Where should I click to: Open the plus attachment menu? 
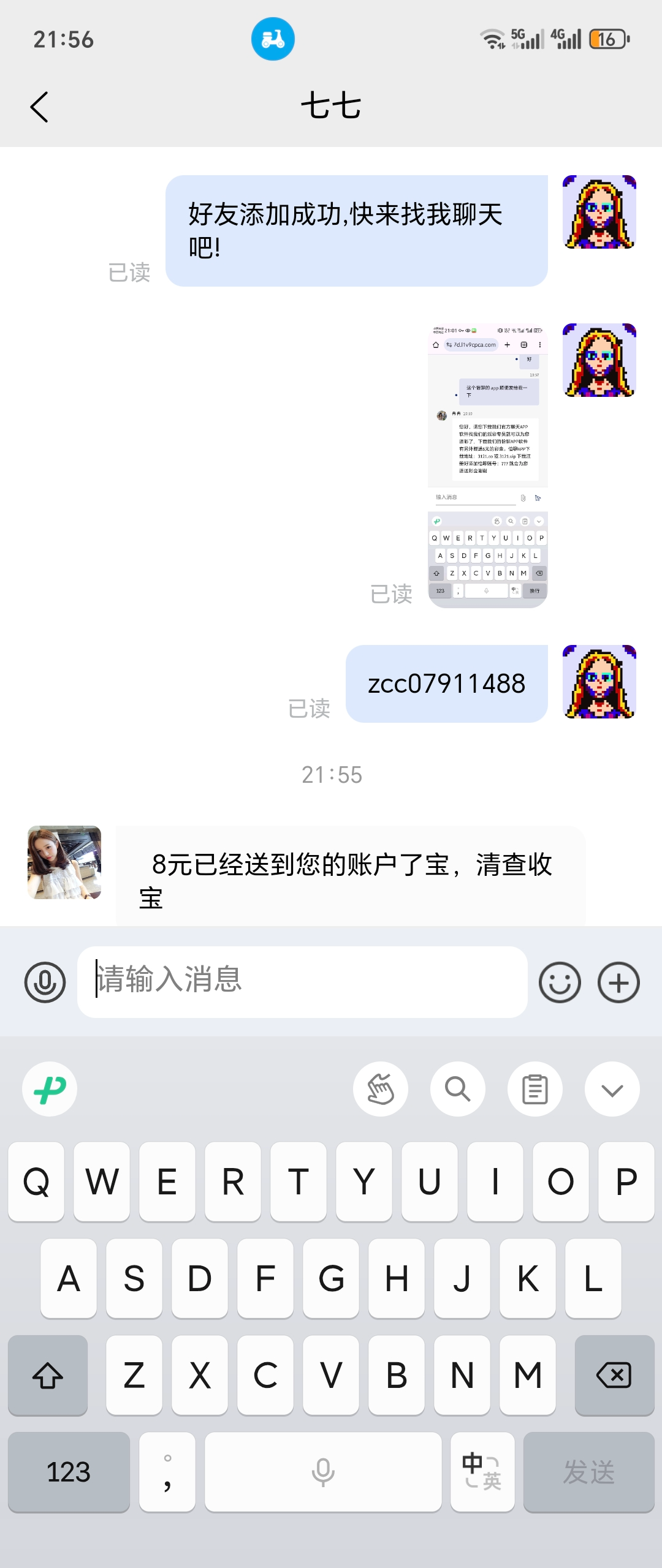click(x=618, y=982)
